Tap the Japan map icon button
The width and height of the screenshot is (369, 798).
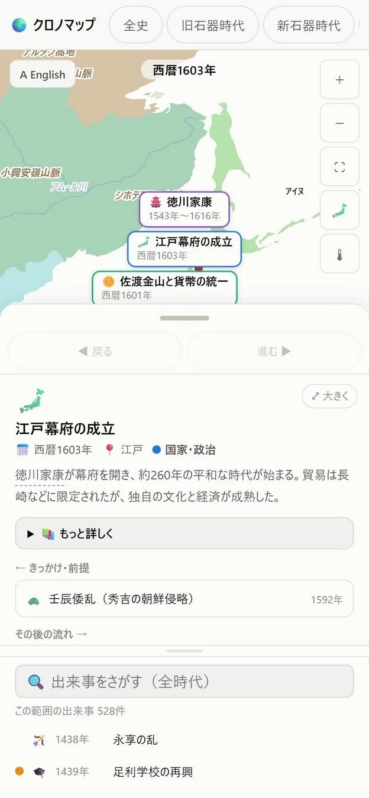339,210
